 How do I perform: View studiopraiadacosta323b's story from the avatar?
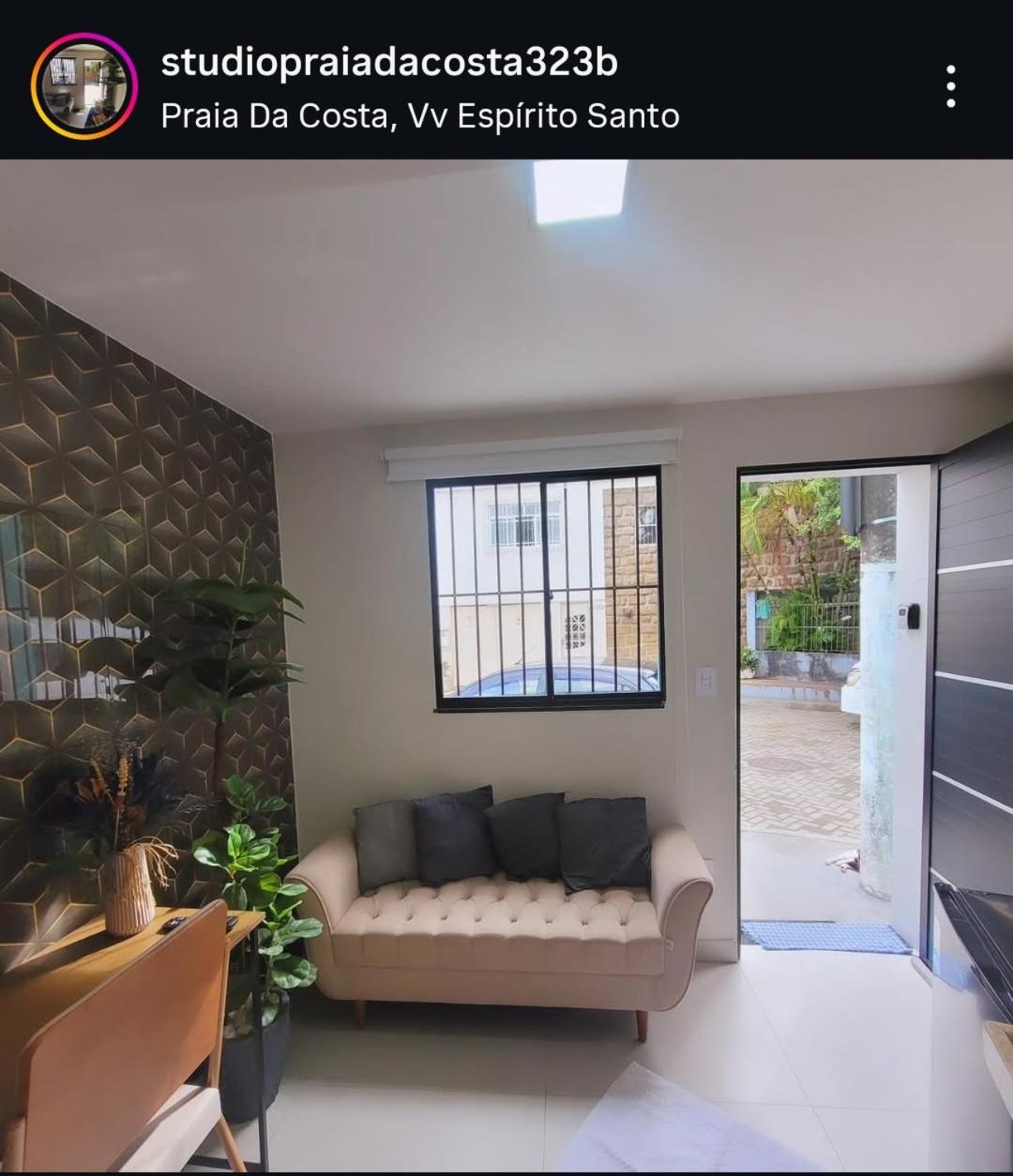pos(83,86)
